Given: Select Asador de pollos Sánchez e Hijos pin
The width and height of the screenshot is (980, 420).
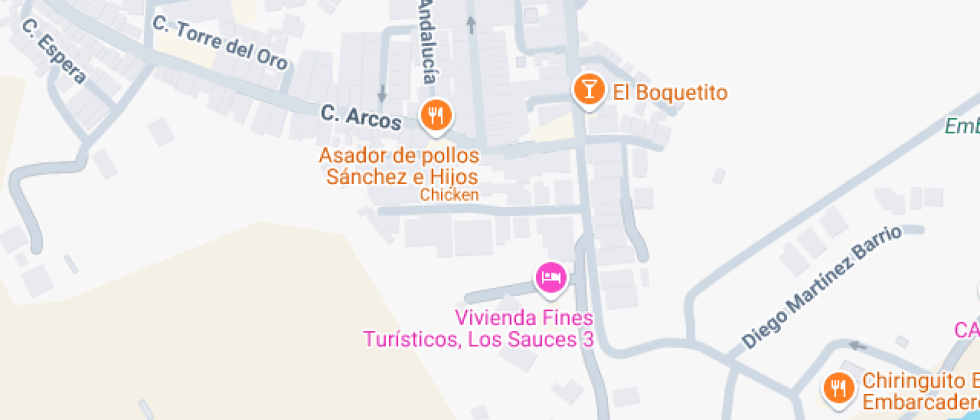Looking at the screenshot, I should (436, 116).
